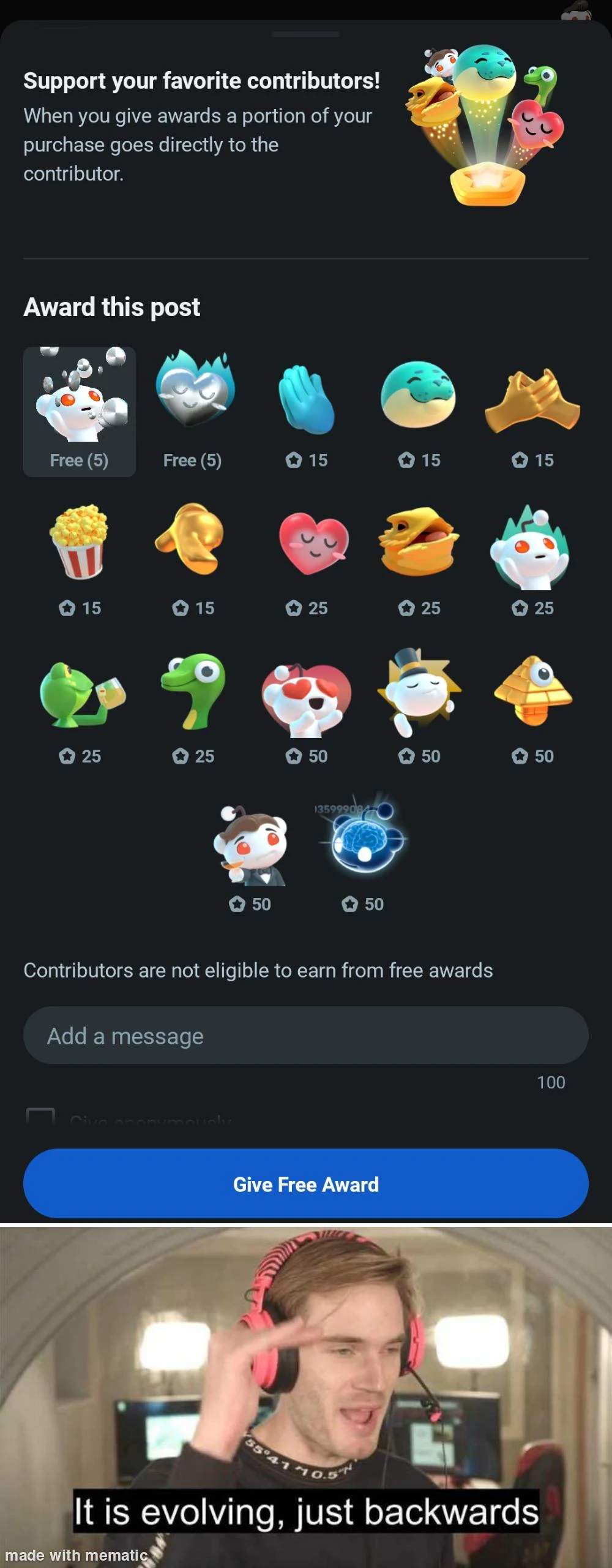Choose the blue clapping hand award
612x1568 pixels.
click(x=307, y=398)
